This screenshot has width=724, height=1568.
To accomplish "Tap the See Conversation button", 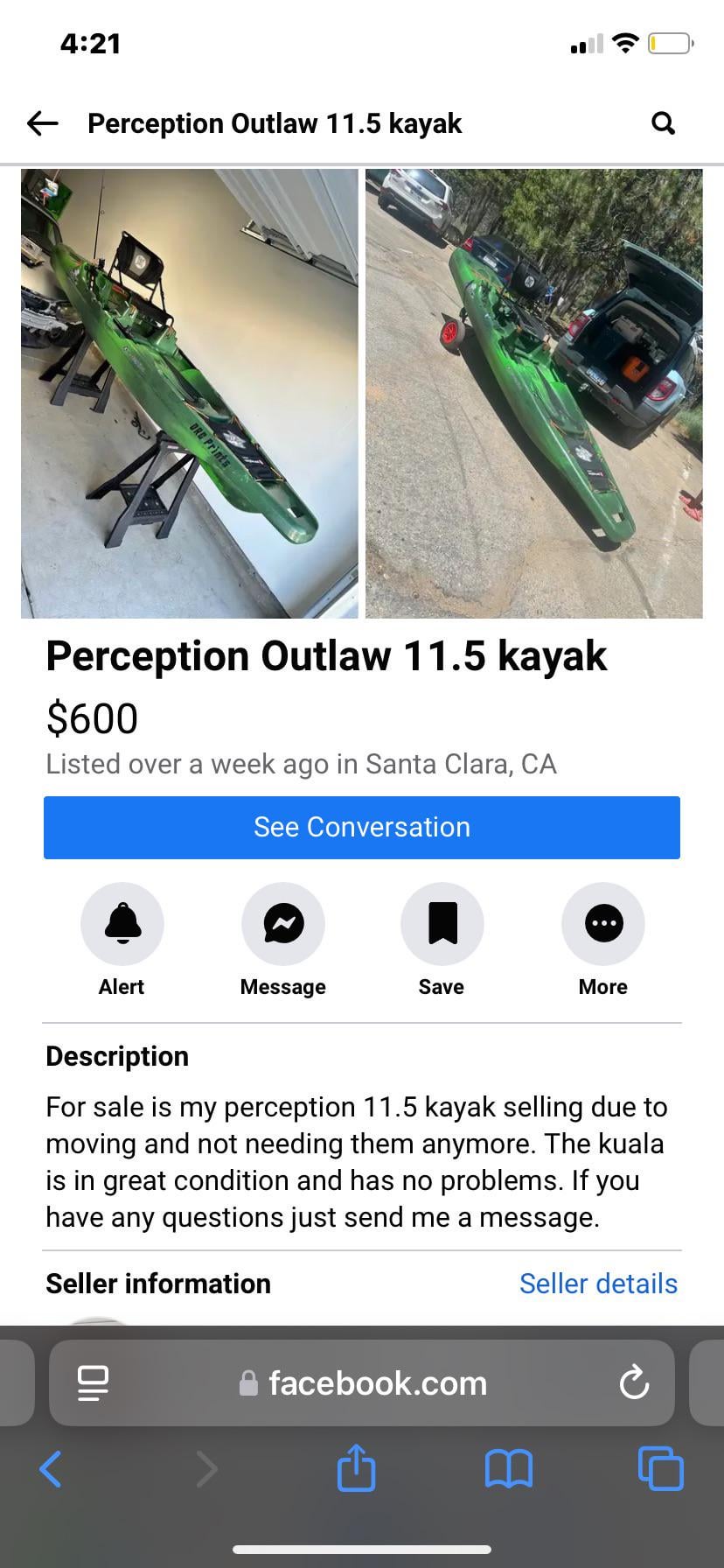I will (362, 827).
